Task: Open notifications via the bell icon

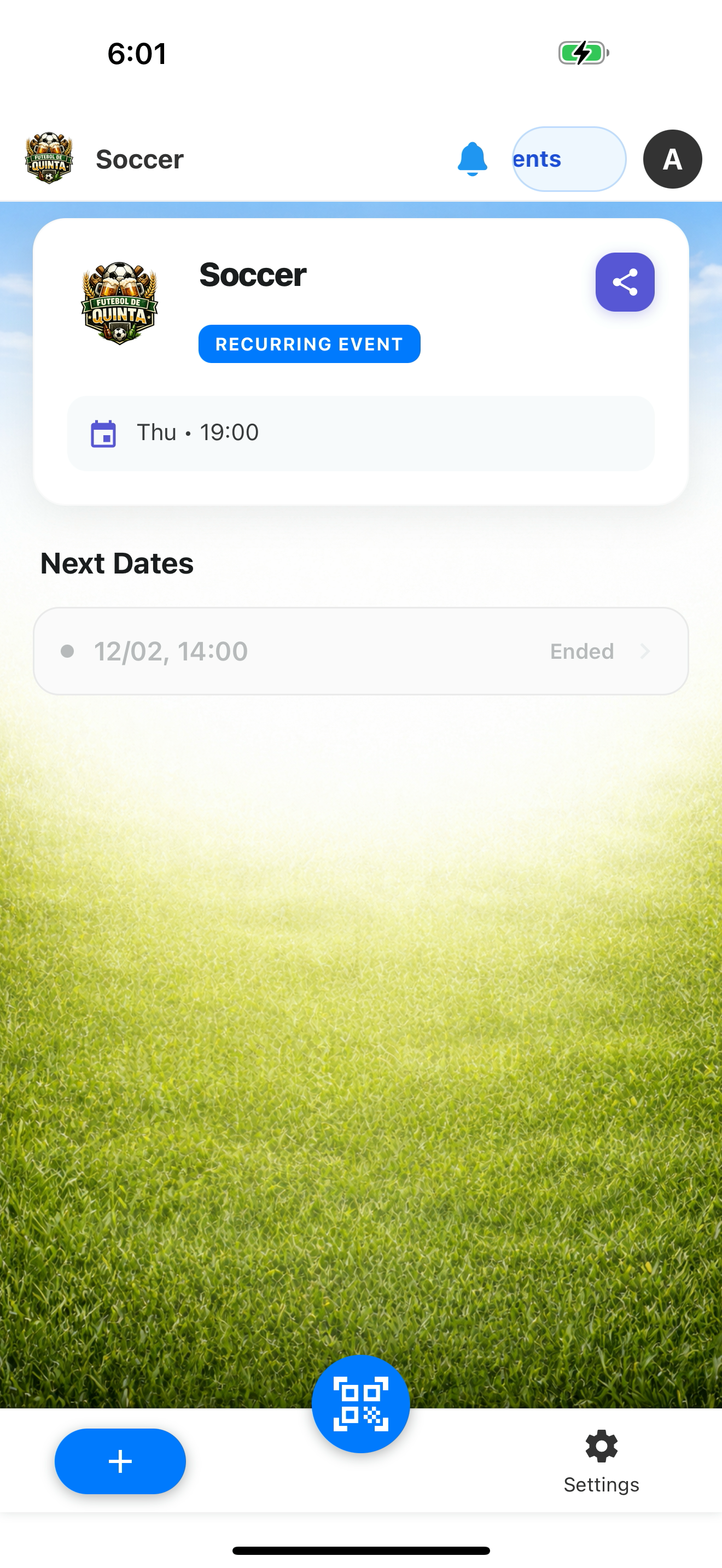Action: 473,159
